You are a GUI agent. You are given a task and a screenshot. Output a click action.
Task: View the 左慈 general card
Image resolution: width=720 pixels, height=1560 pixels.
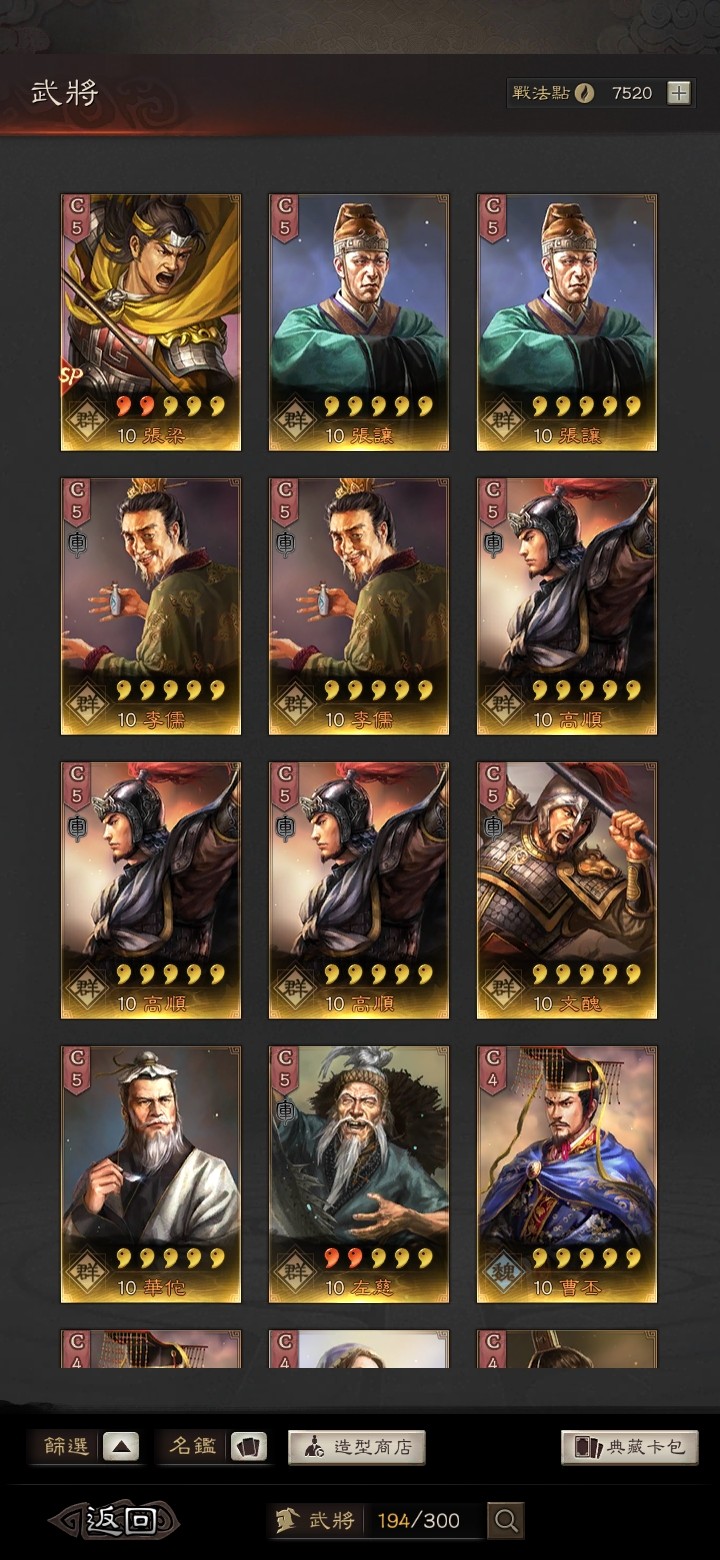point(358,1174)
